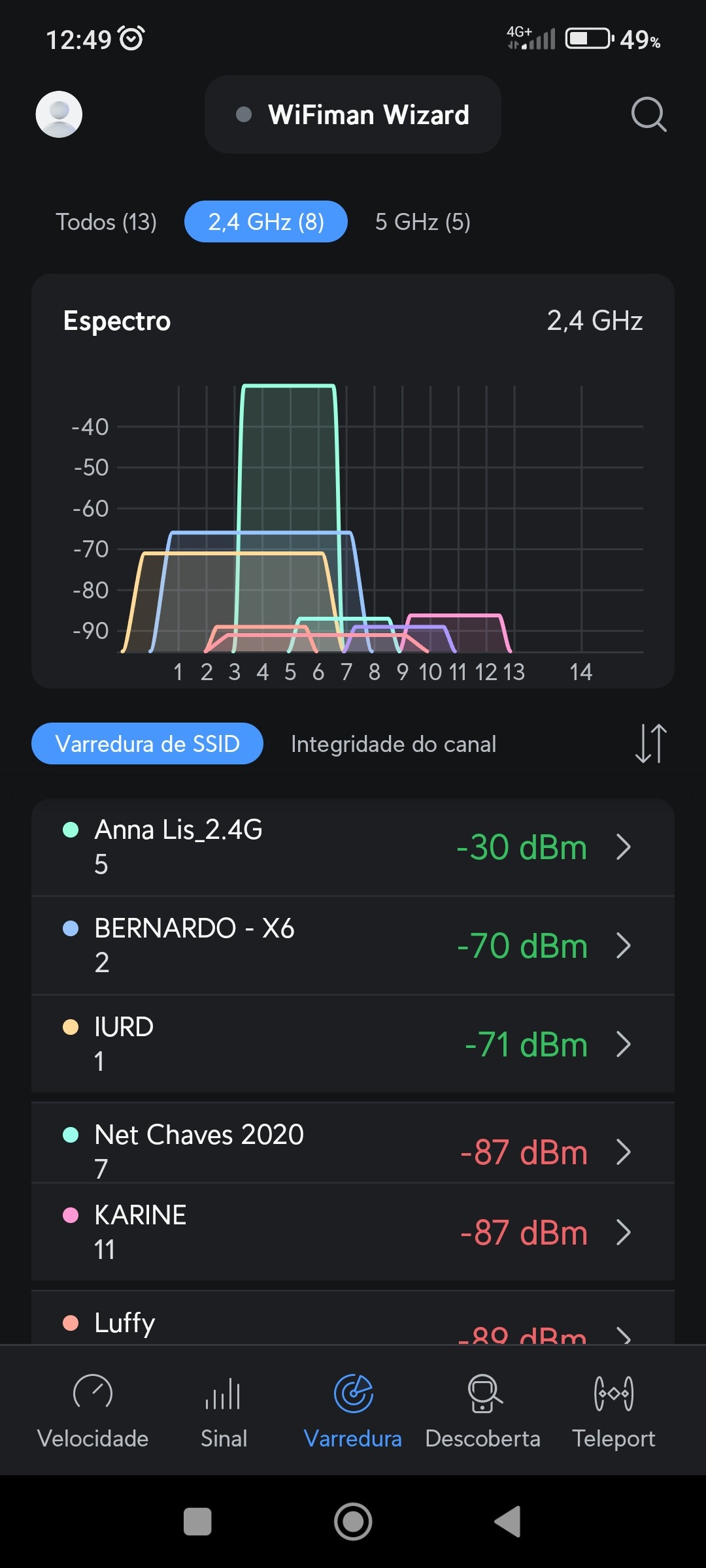Open the WiFiman Wizard device selector
The width and height of the screenshot is (706, 1568).
353,114
